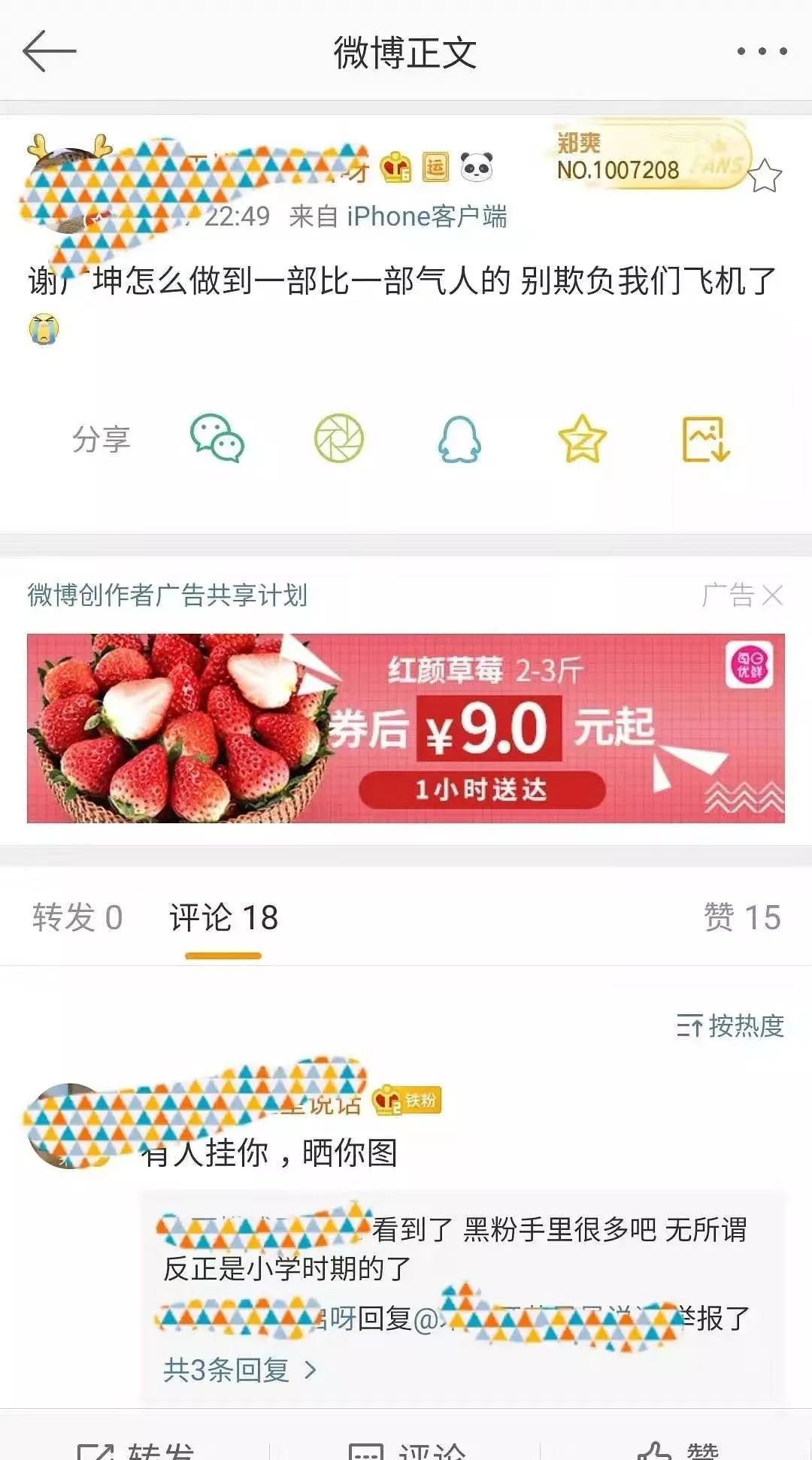Share the post to QQ
This screenshot has height=1460, width=812.
pyautogui.click(x=459, y=438)
